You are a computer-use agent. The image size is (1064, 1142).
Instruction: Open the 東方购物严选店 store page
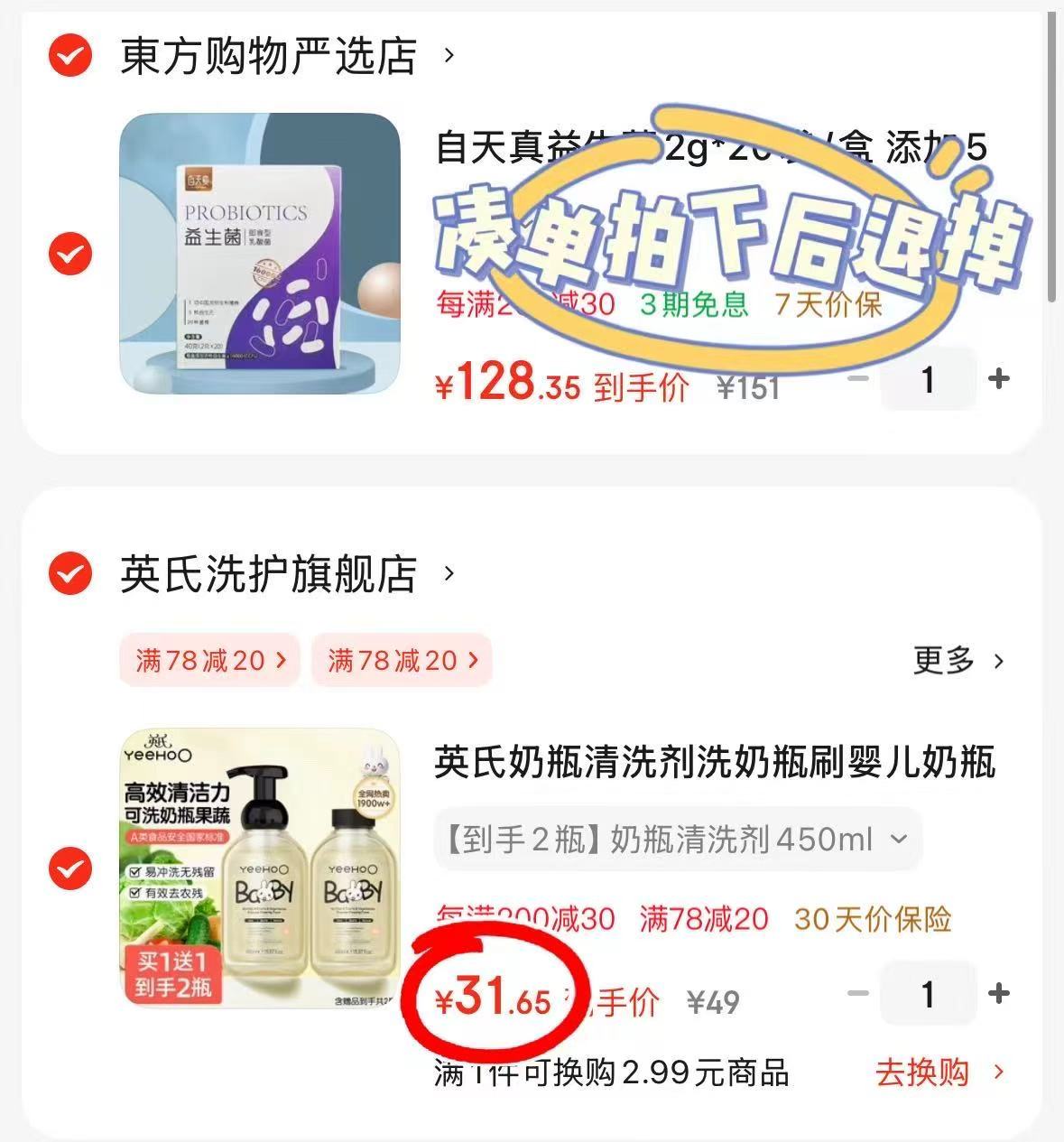(x=271, y=55)
